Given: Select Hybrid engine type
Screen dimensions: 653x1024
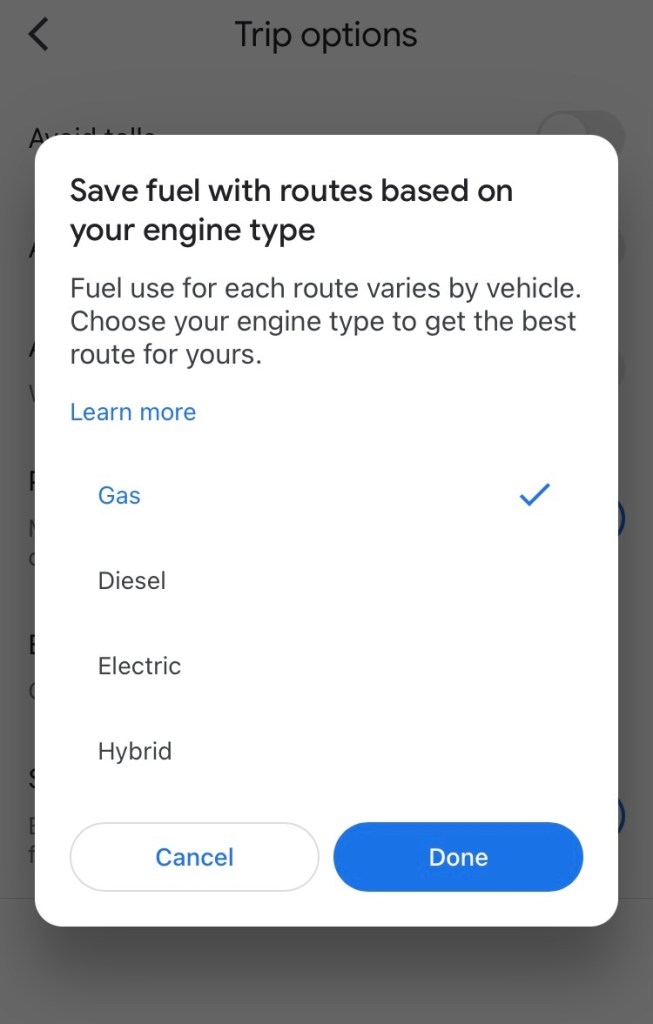Looking at the screenshot, I should [x=135, y=751].
